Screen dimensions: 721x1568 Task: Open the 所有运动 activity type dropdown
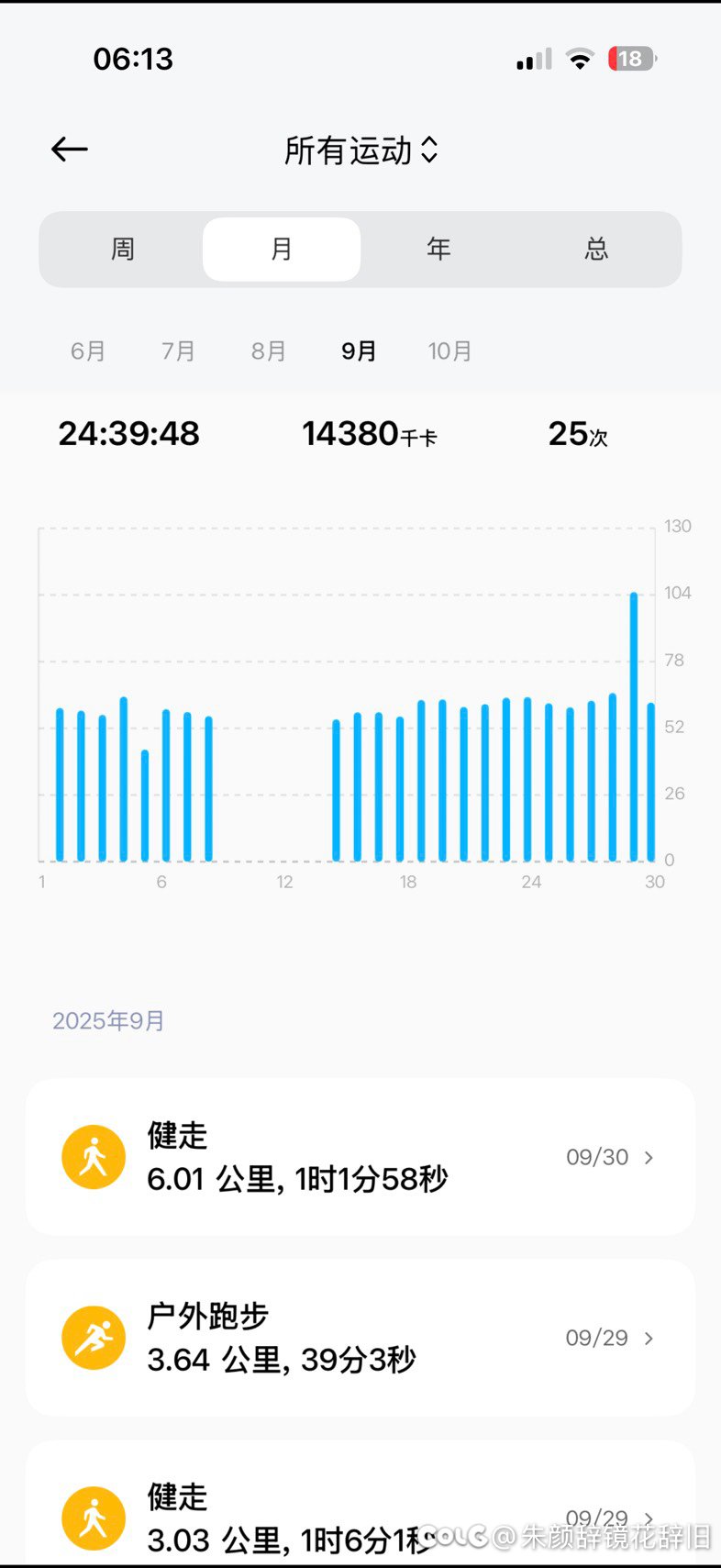[360, 150]
